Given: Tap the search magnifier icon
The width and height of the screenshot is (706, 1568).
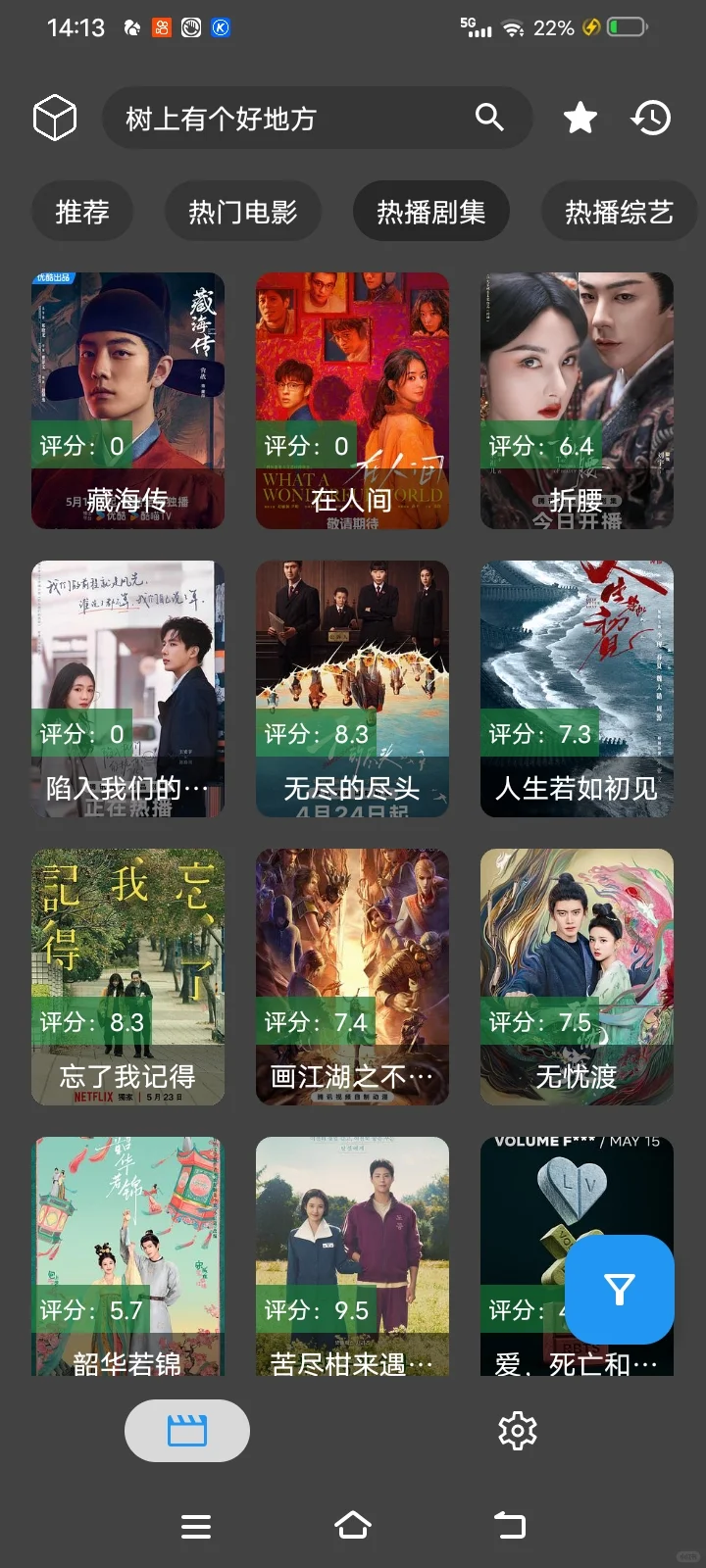Looking at the screenshot, I should [x=489, y=118].
